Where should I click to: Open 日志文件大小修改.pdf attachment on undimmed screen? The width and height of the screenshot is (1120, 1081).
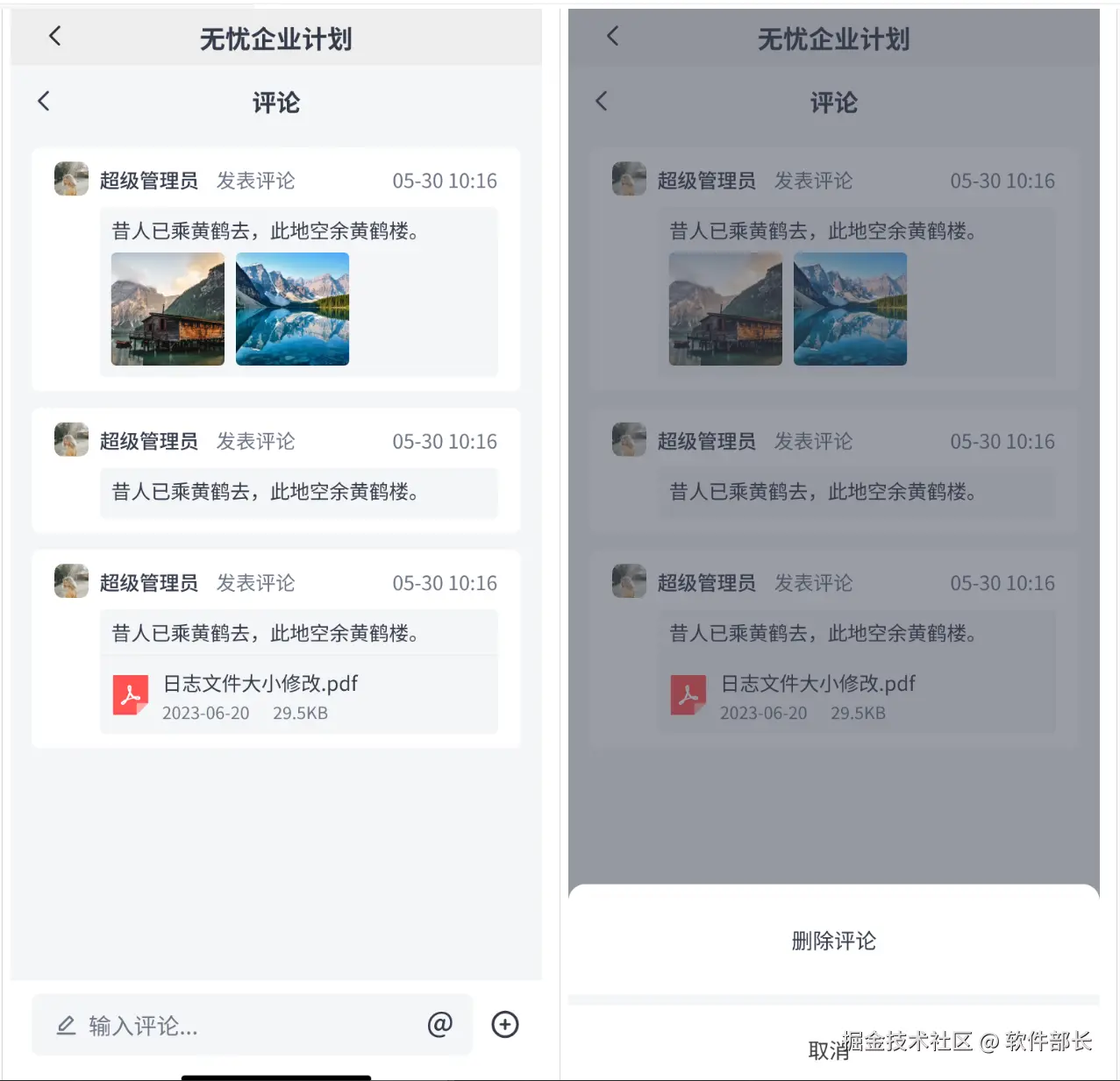click(260, 696)
